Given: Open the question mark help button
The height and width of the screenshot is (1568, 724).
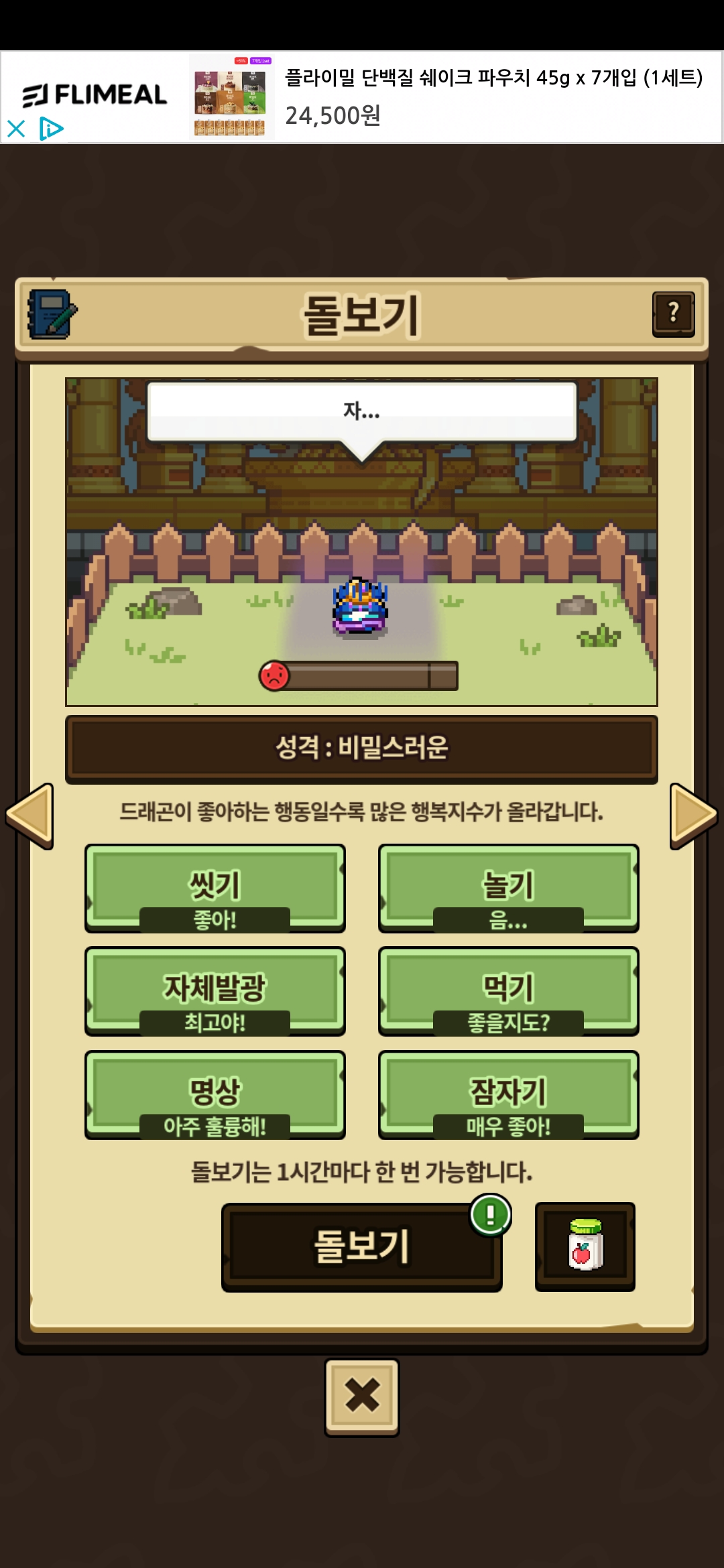Looking at the screenshot, I should (673, 313).
